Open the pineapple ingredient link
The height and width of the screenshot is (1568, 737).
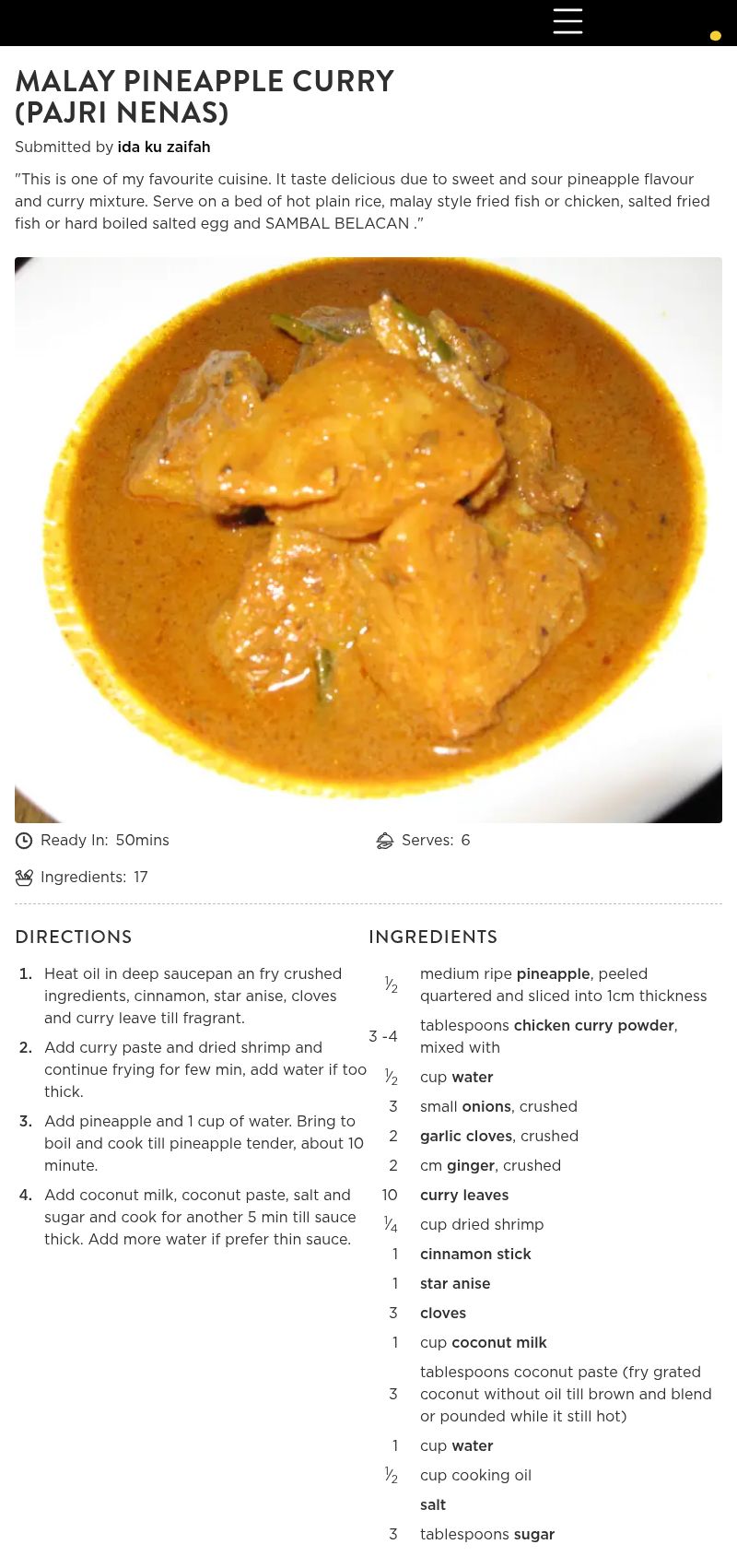pos(553,973)
